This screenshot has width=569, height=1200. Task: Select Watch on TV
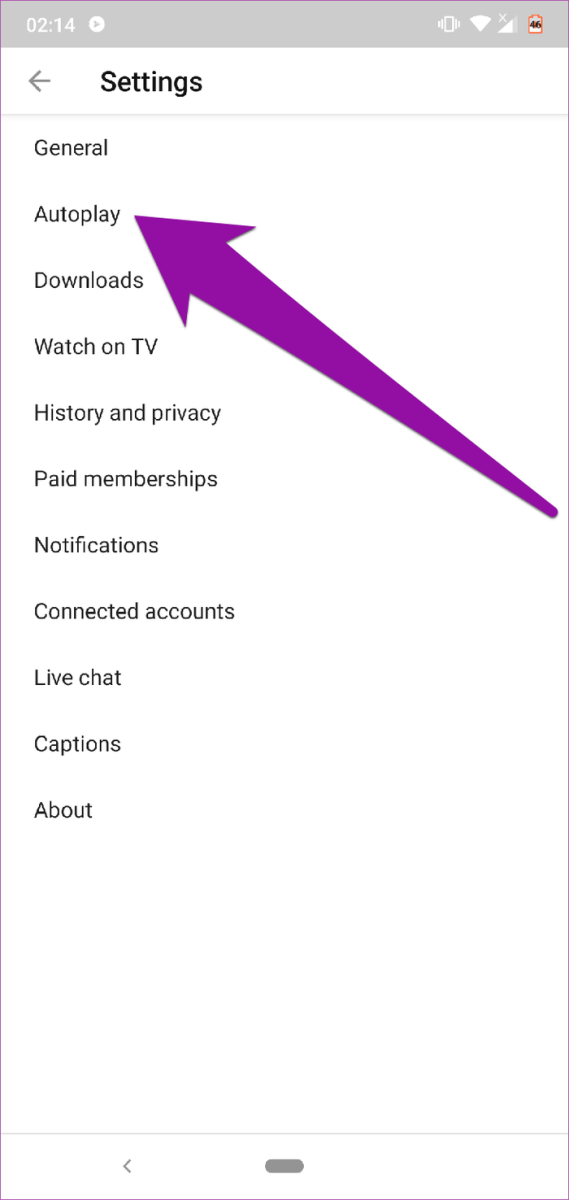284,347
